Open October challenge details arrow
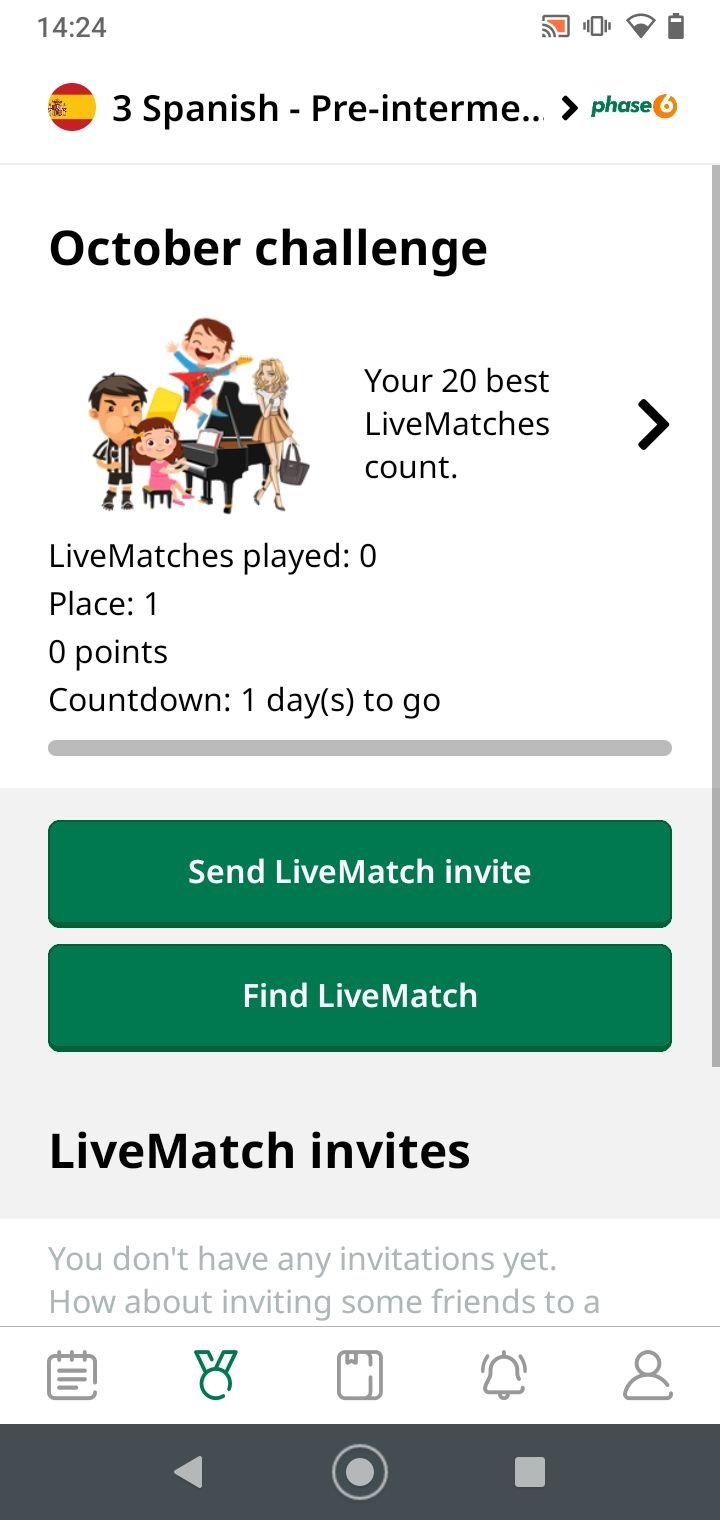The height and width of the screenshot is (1520, 720). [x=653, y=425]
